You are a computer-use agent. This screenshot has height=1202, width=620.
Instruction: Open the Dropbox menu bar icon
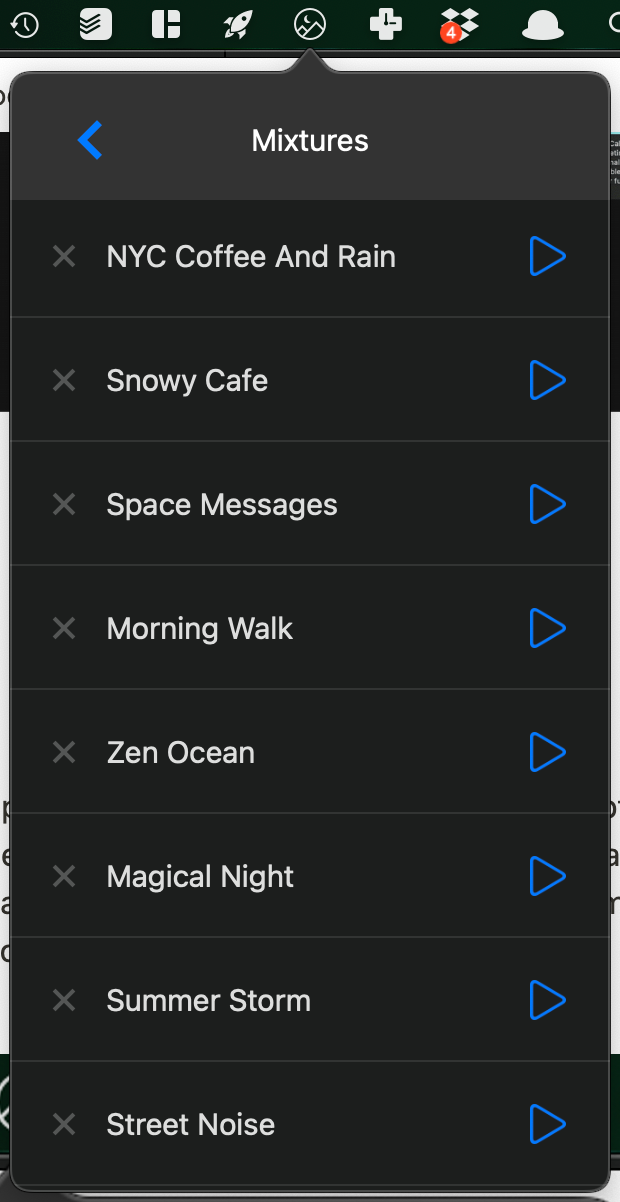[460, 23]
